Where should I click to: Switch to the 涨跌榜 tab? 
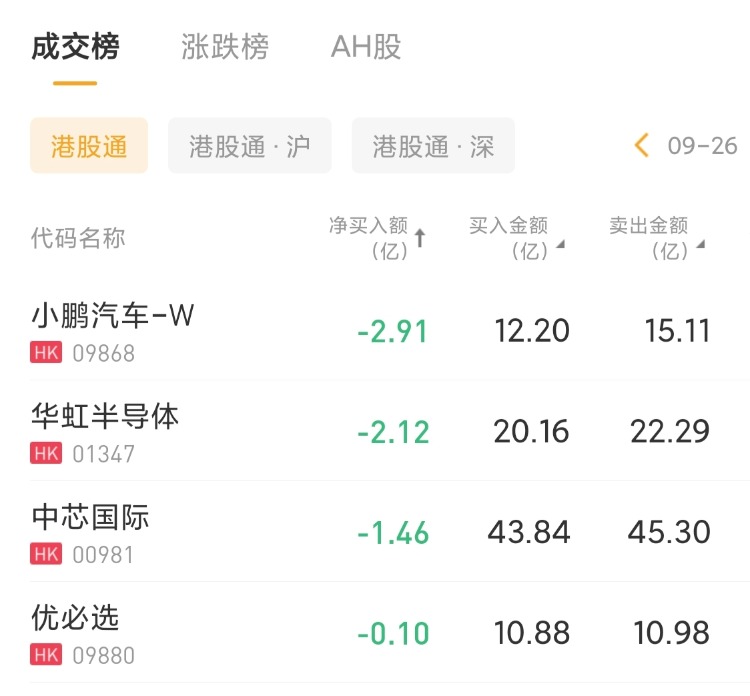pyautogui.click(x=225, y=47)
